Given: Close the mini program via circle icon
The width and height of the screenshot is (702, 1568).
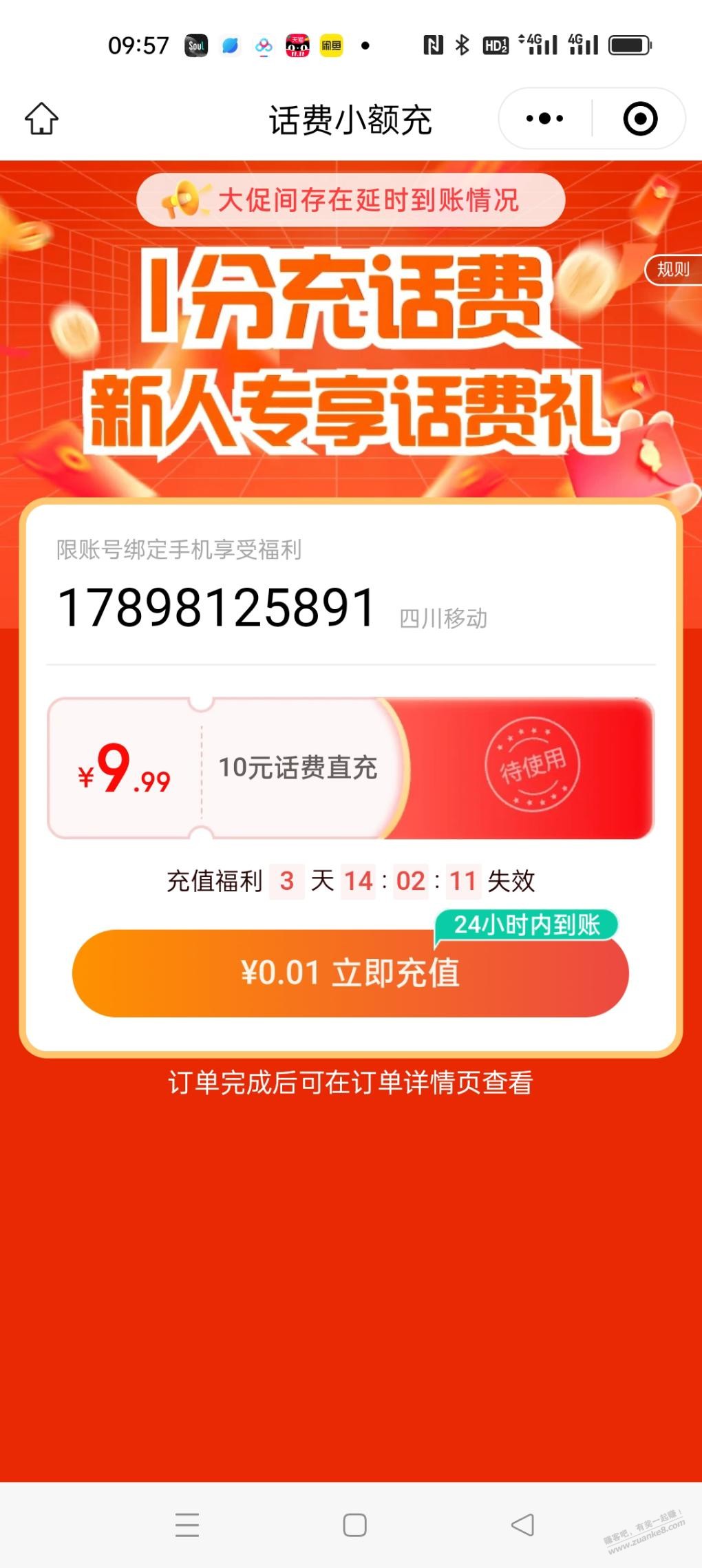Looking at the screenshot, I should click(x=640, y=119).
